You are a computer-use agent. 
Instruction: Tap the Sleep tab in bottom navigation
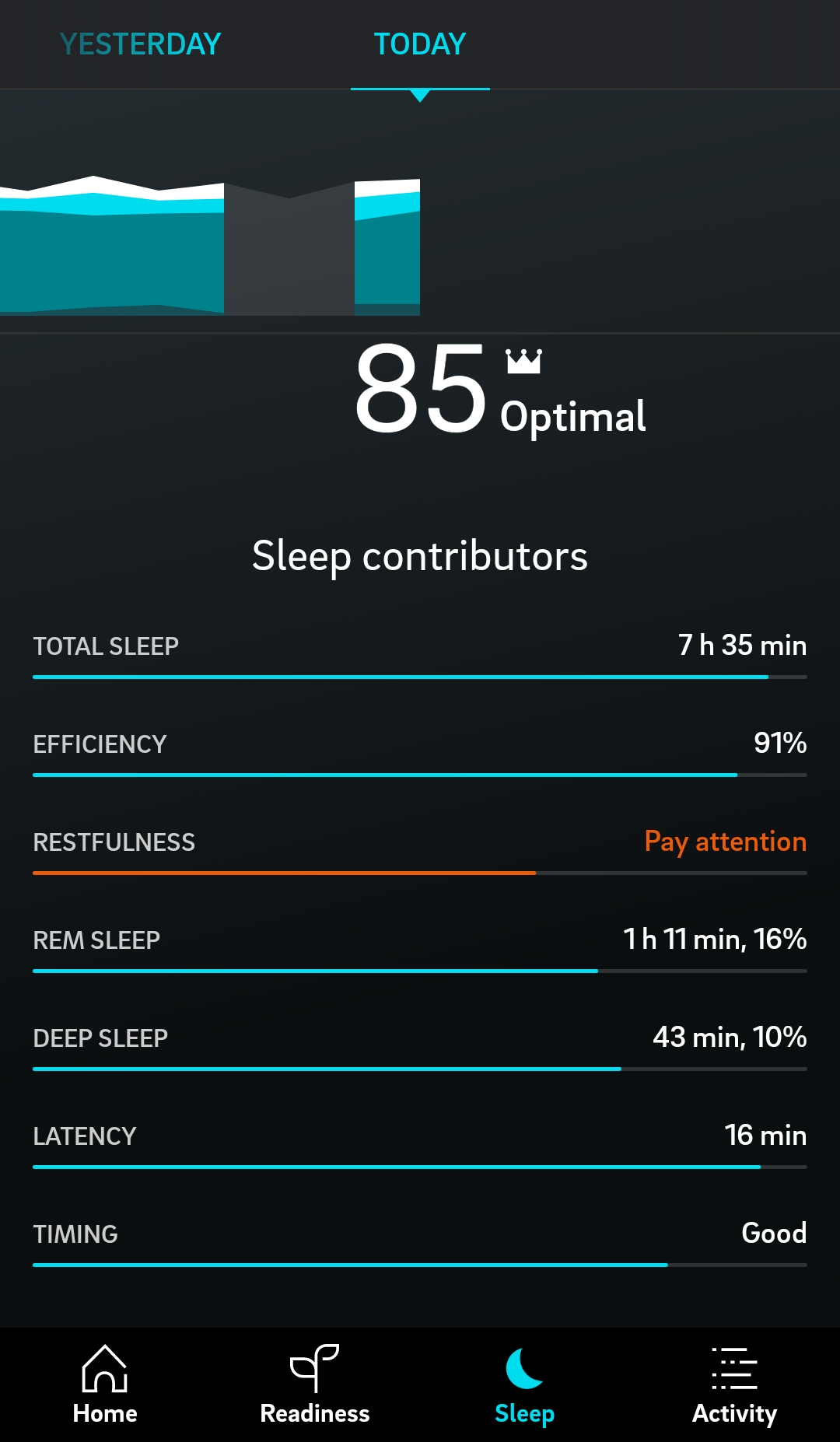(525, 1385)
